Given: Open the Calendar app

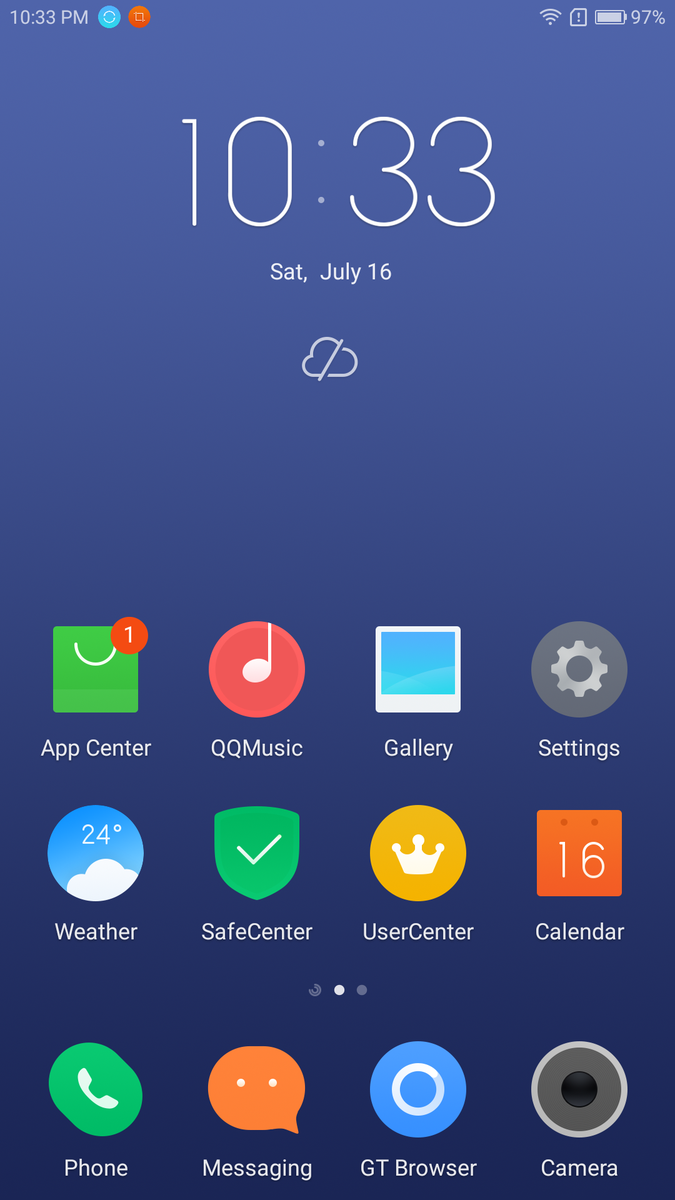Looking at the screenshot, I should pyautogui.click(x=579, y=853).
